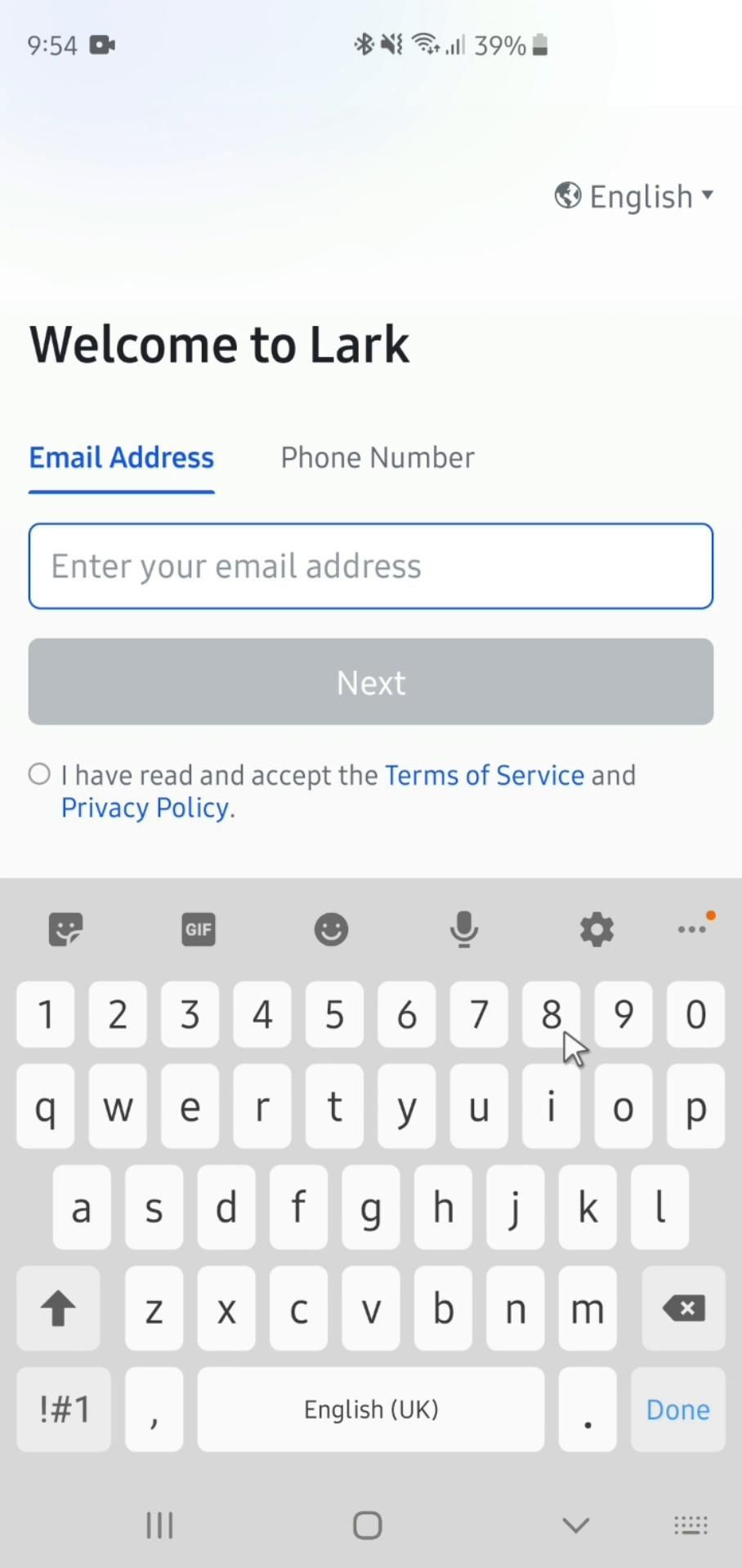Open the keyboard sticker panel
Viewport: 742px width, 1568px height.
65,929
